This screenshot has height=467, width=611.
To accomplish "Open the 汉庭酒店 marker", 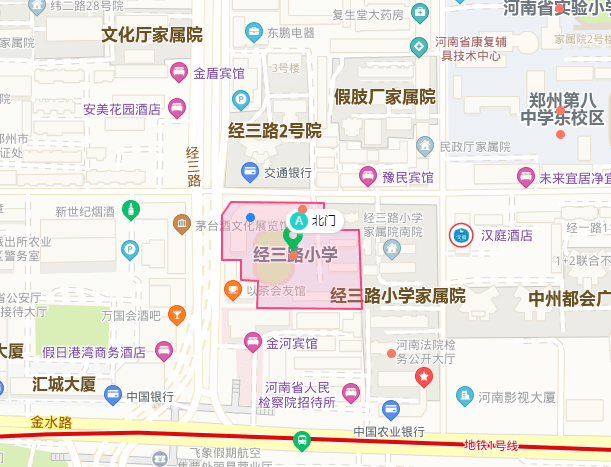I will click(x=461, y=235).
